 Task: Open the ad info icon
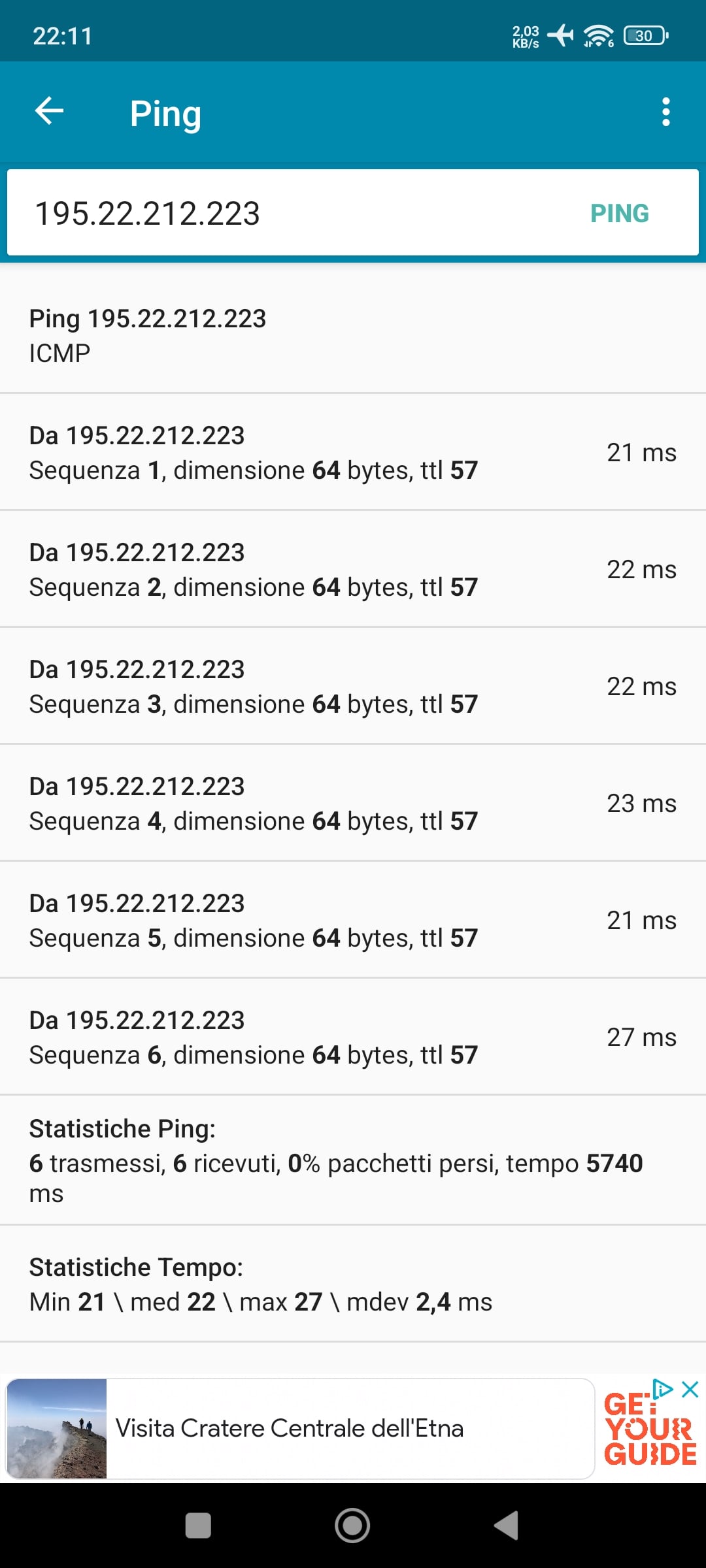coord(663,1389)
